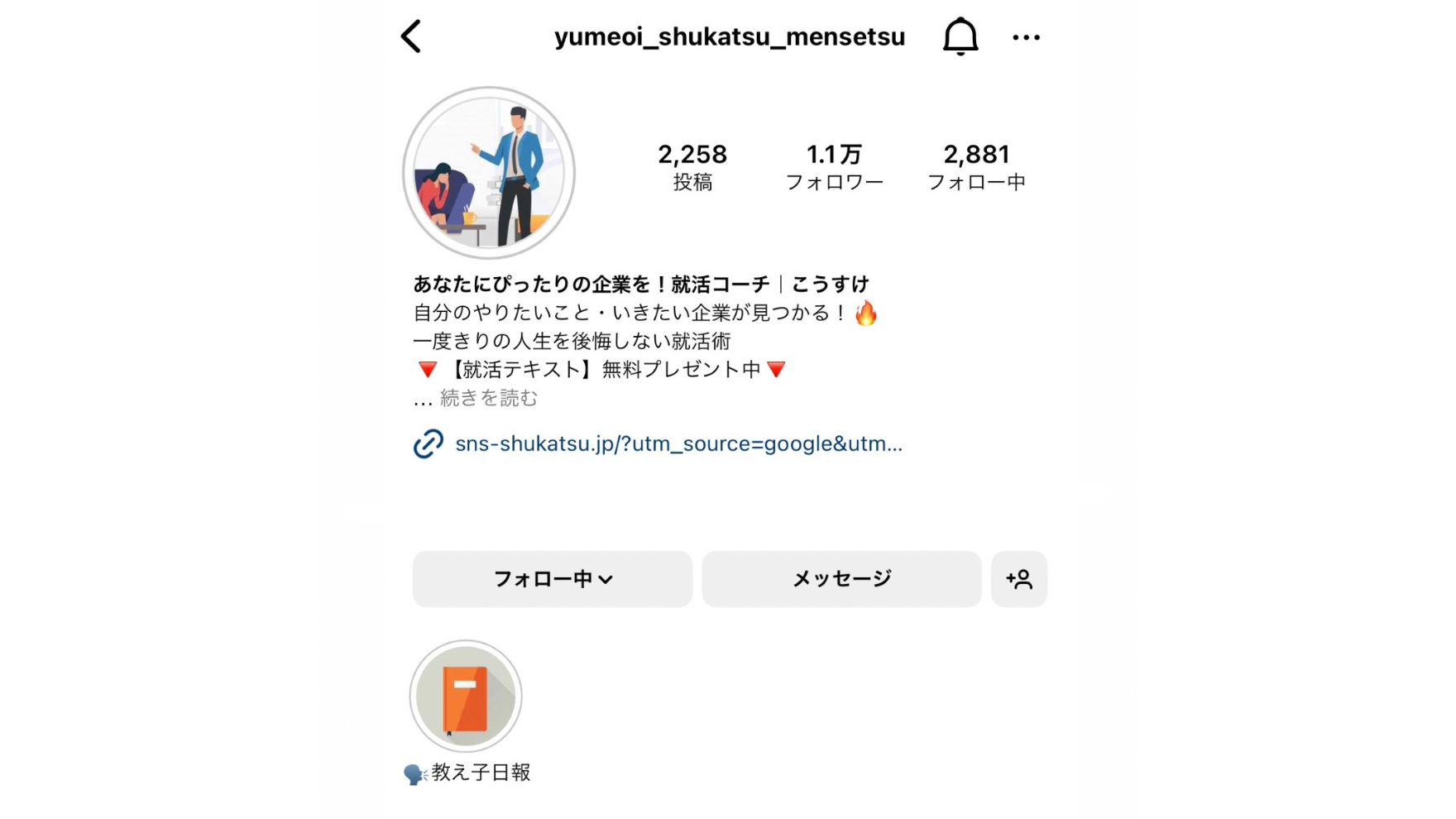View the profile picture
Screen dimensions: 1456x819
[489, 173]
